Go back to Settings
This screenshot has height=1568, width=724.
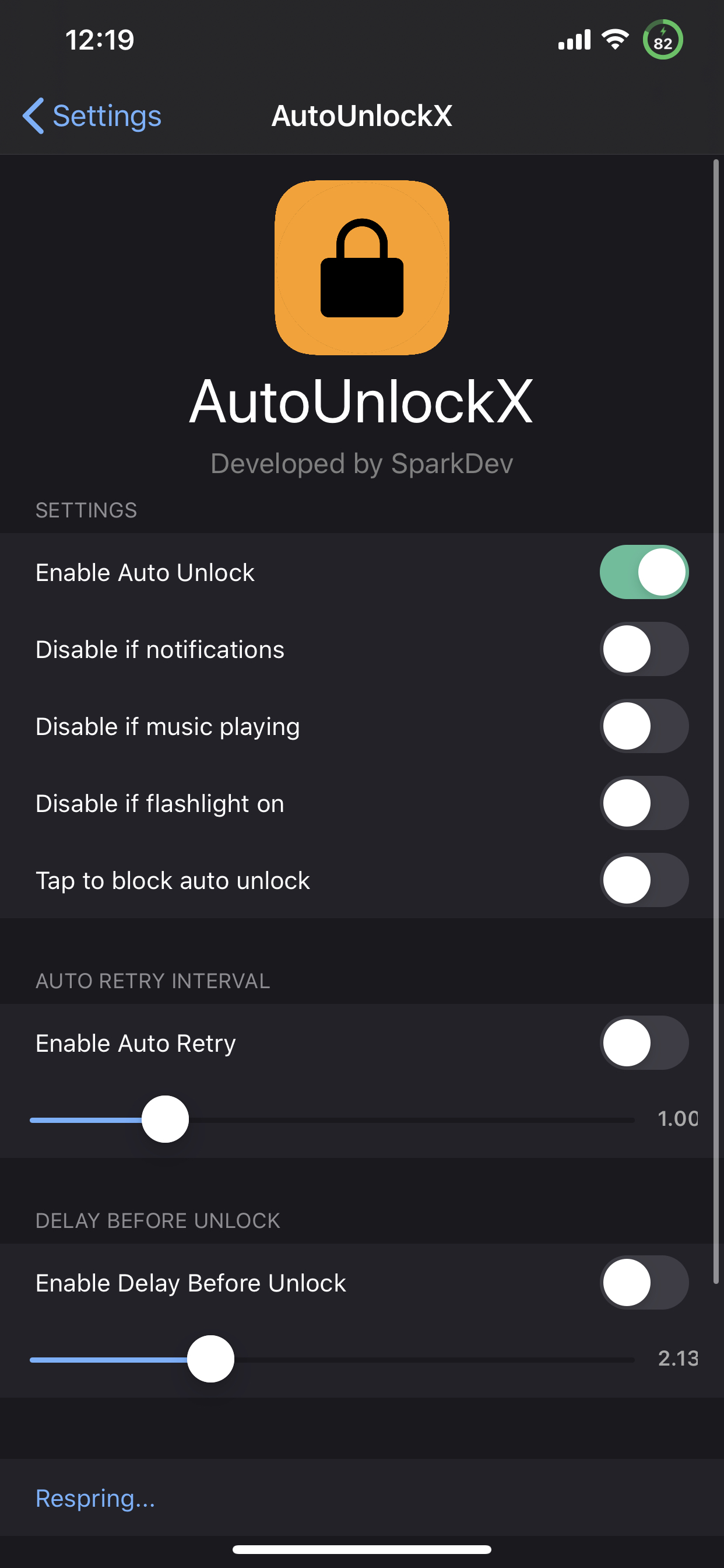click(x=93, y=116)
